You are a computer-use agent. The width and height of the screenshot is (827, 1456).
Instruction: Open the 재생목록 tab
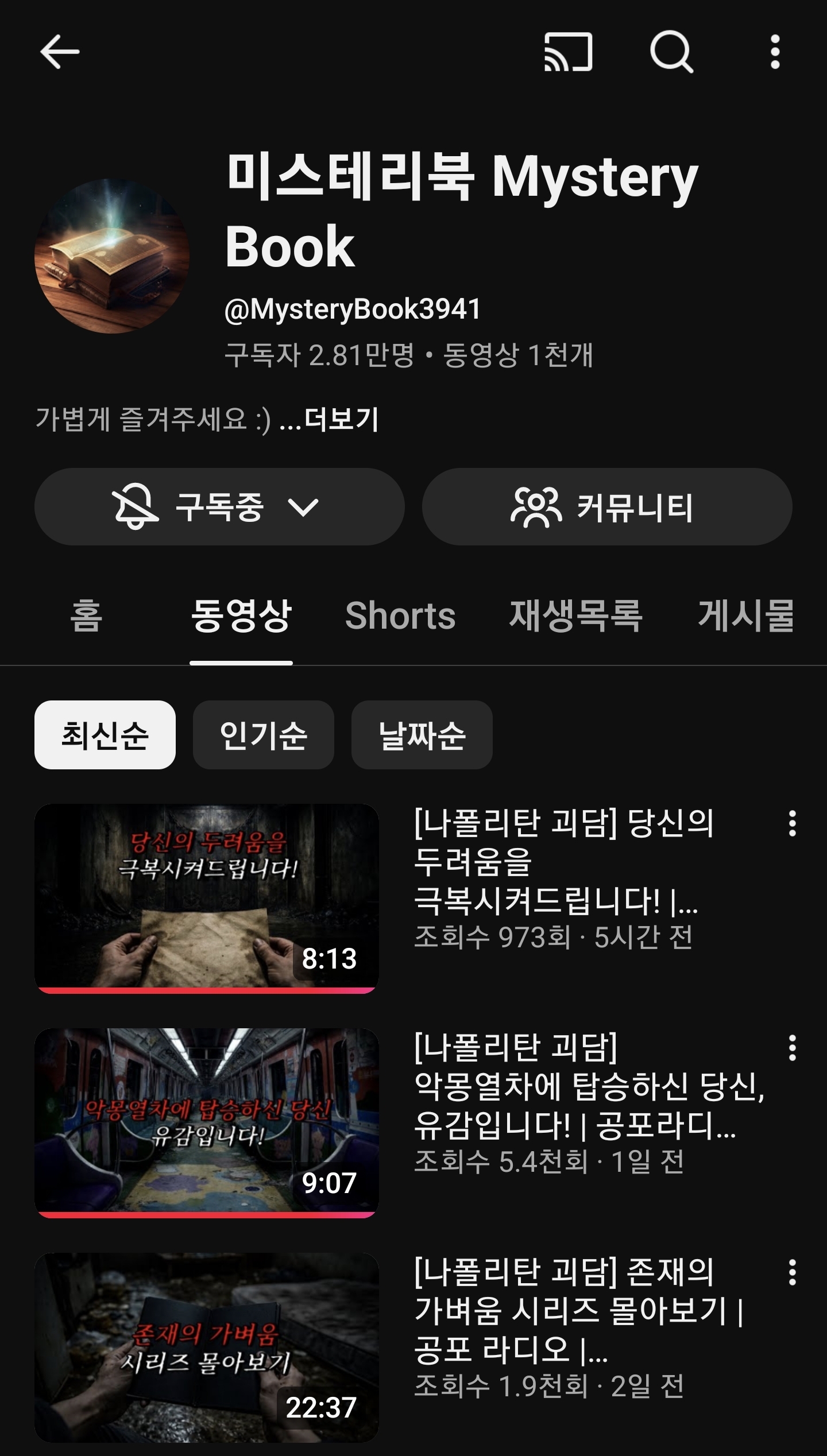point(575,616)
